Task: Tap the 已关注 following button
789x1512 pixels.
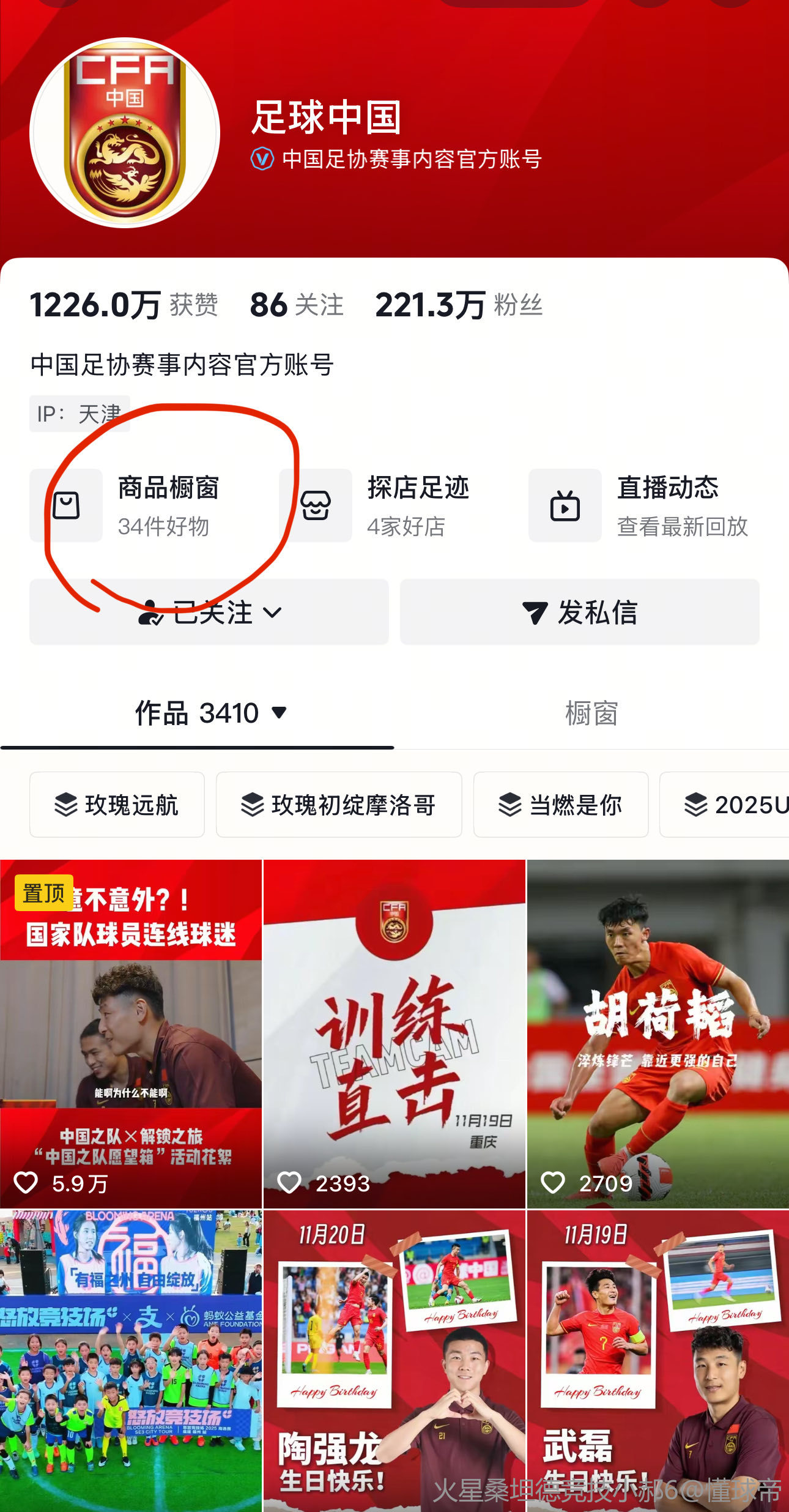Action: [x=209, y=612]
